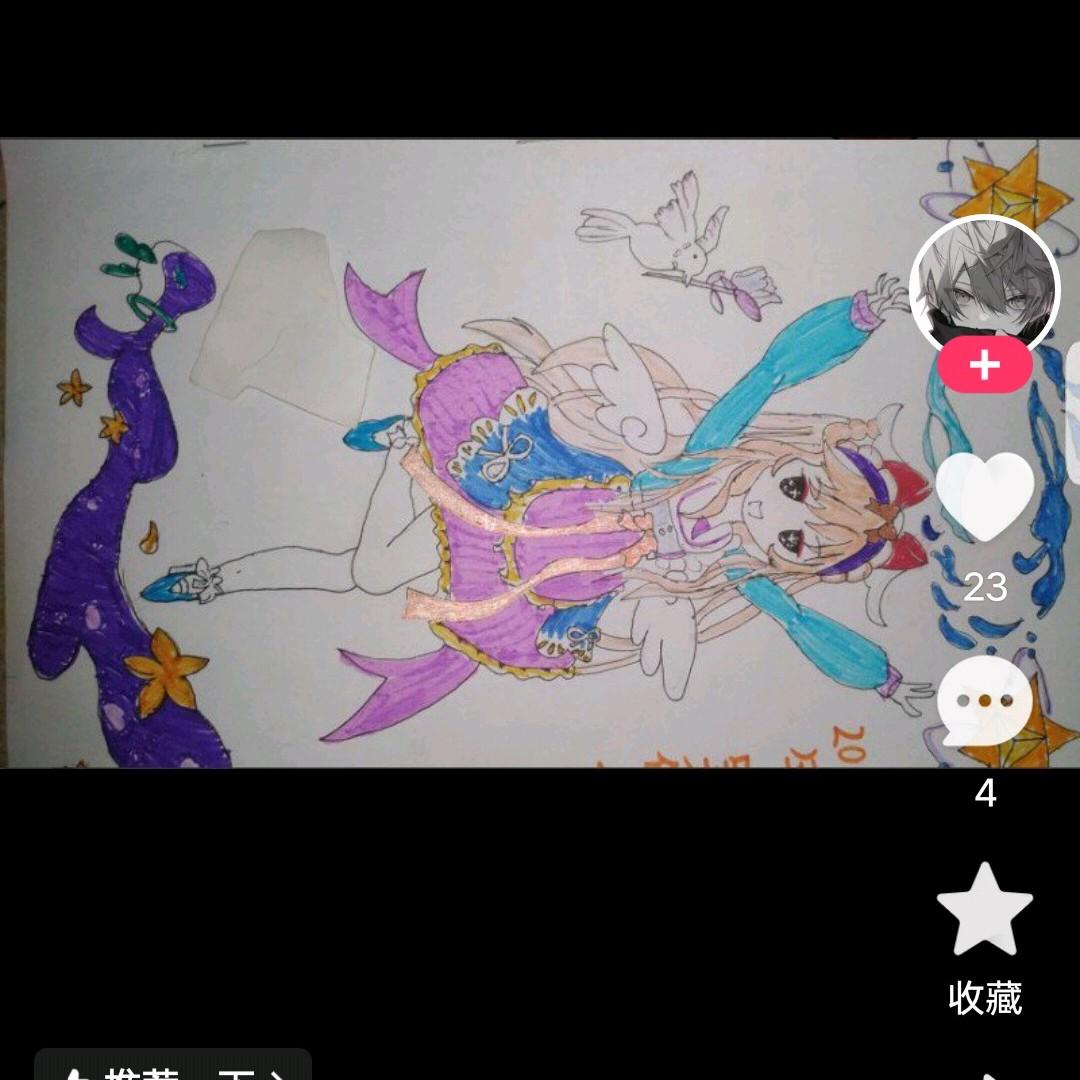Follow the creator with the plus button

pos(984,365)
